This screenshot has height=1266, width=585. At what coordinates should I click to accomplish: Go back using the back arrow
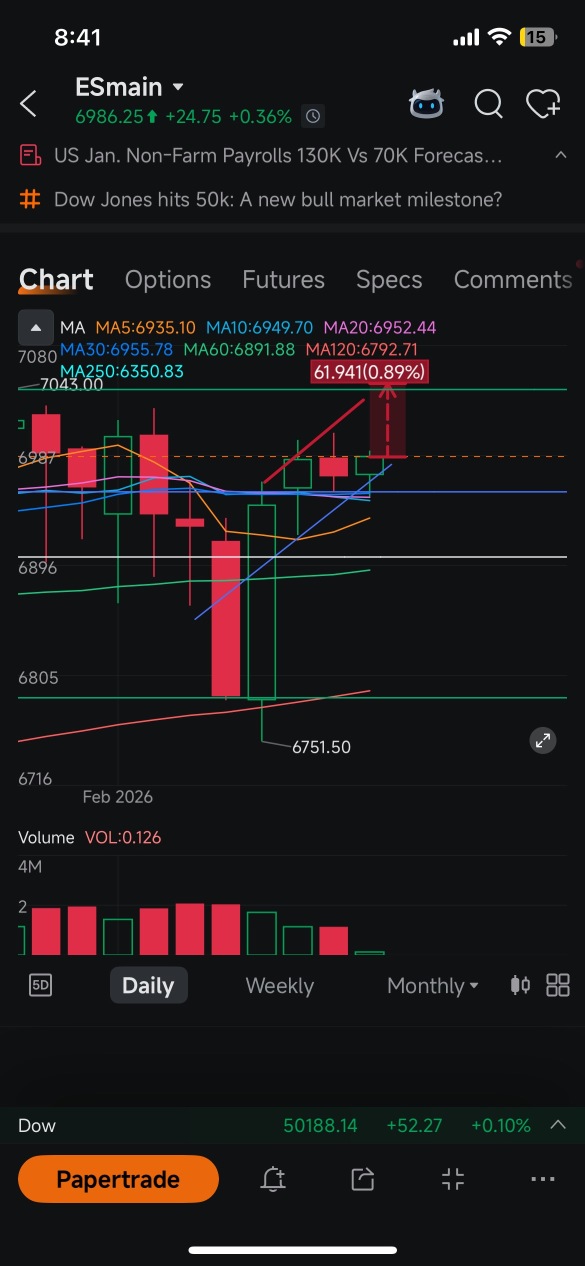coord(29,103)
